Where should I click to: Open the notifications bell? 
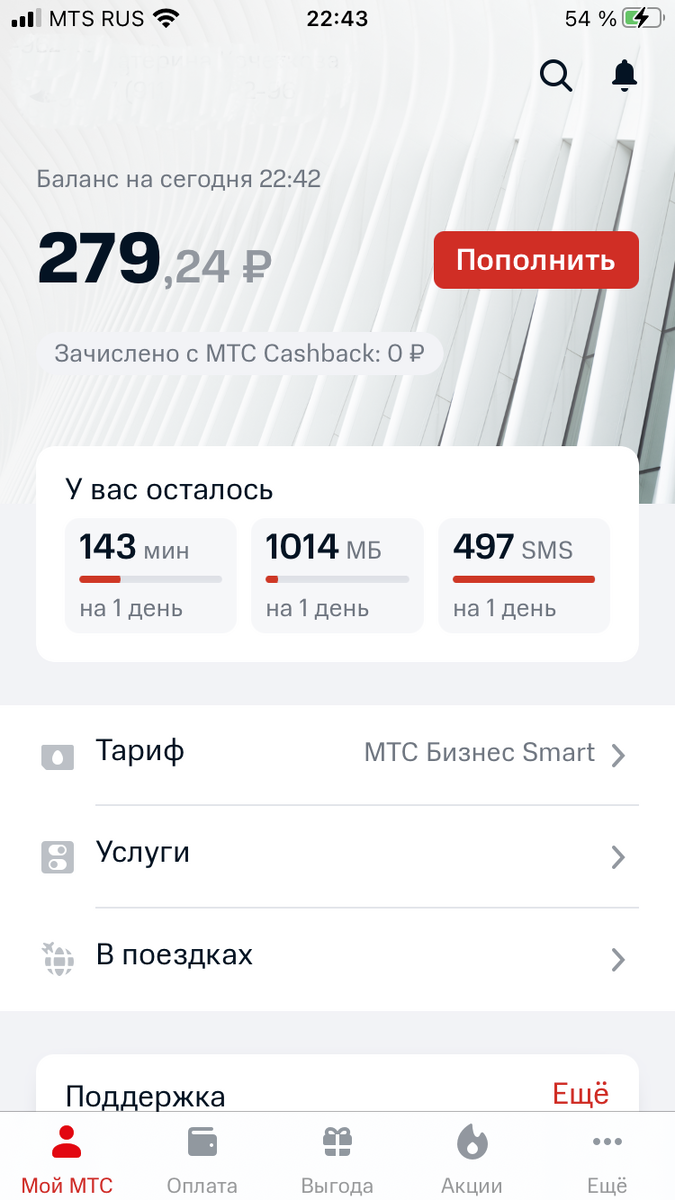625,75
